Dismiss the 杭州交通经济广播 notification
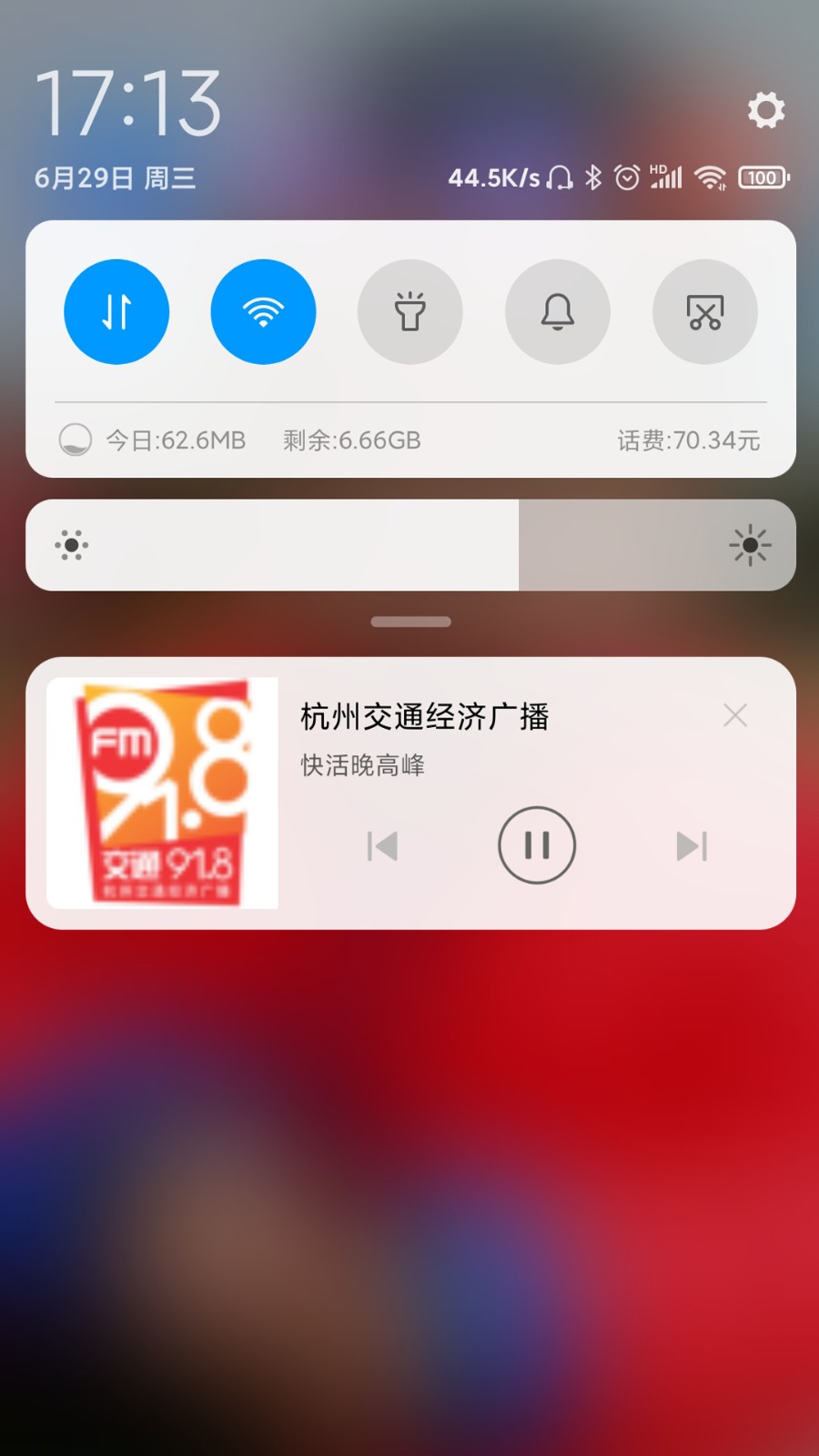This screenshot has width=819, height=1456. coord(735,715)
